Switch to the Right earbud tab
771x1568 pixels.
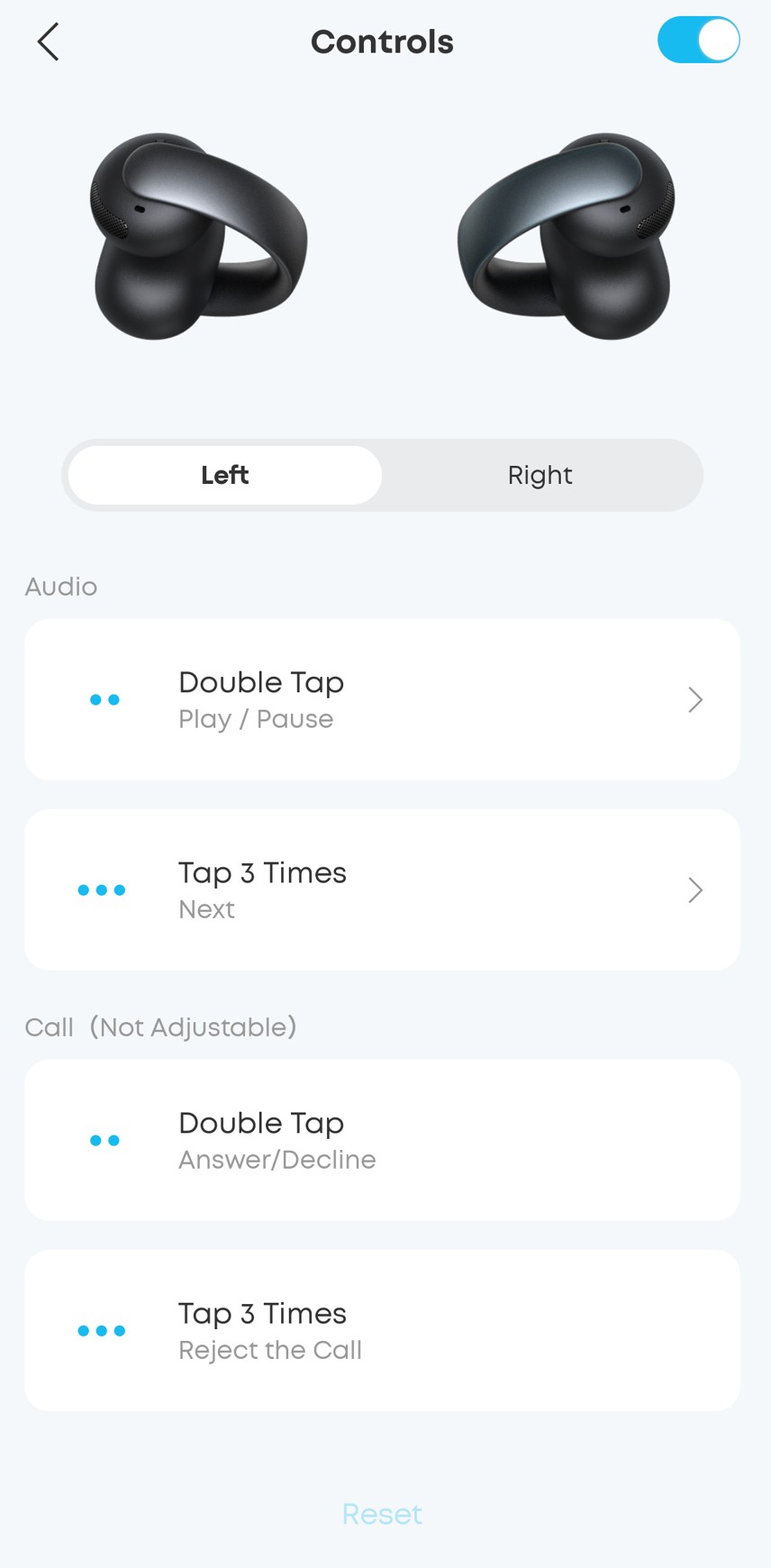[x=540, y=475]
